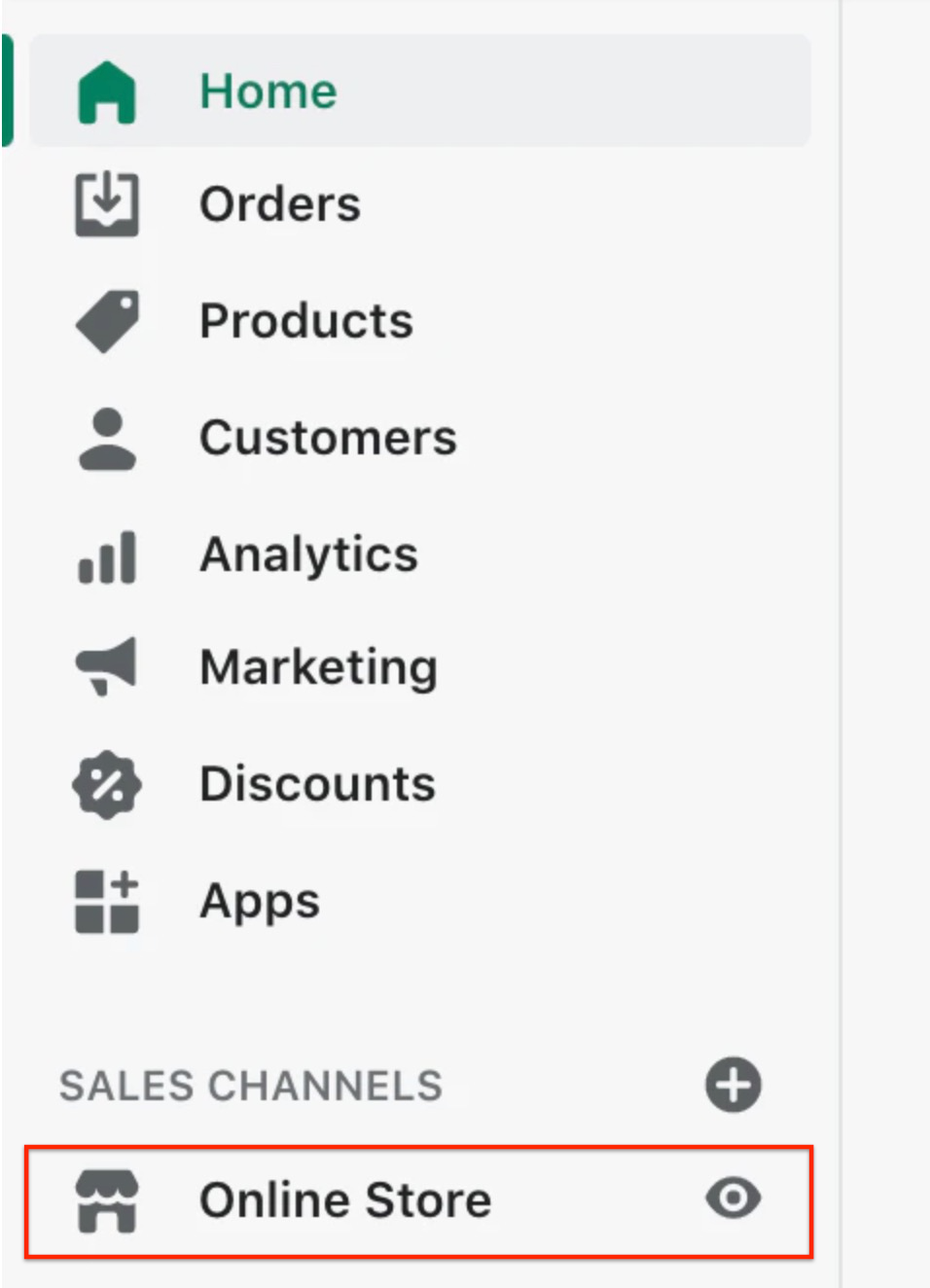The width and height of the screenshot is (930, 1288).
Task: Select Online Store under Sales Channels
Action: [345, 1199]
